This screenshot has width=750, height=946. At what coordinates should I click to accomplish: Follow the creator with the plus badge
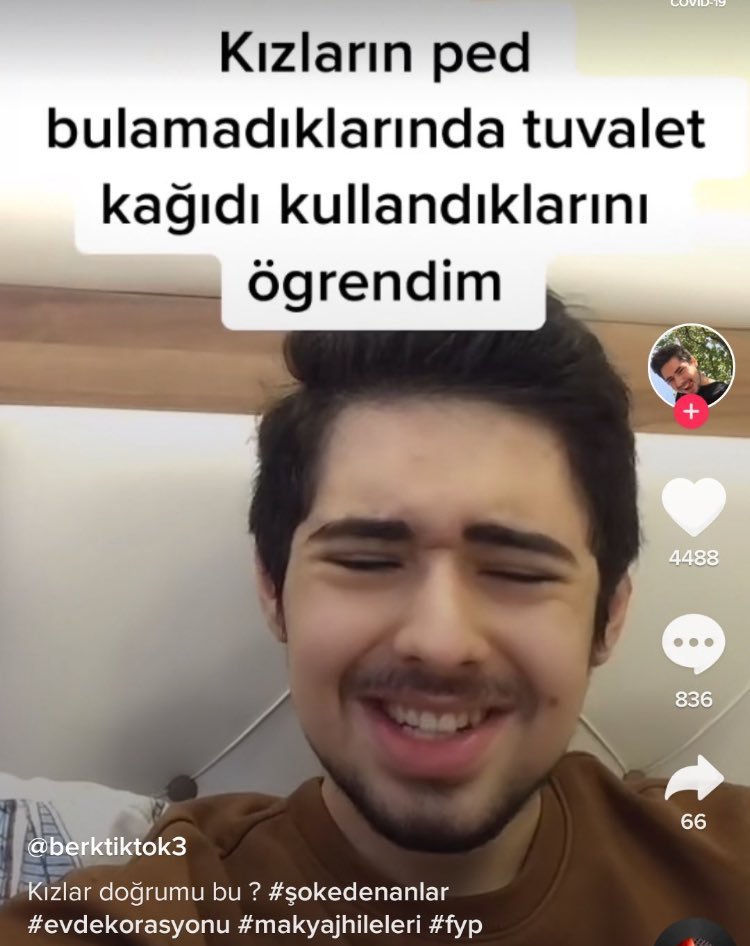(x=691, y=412)
